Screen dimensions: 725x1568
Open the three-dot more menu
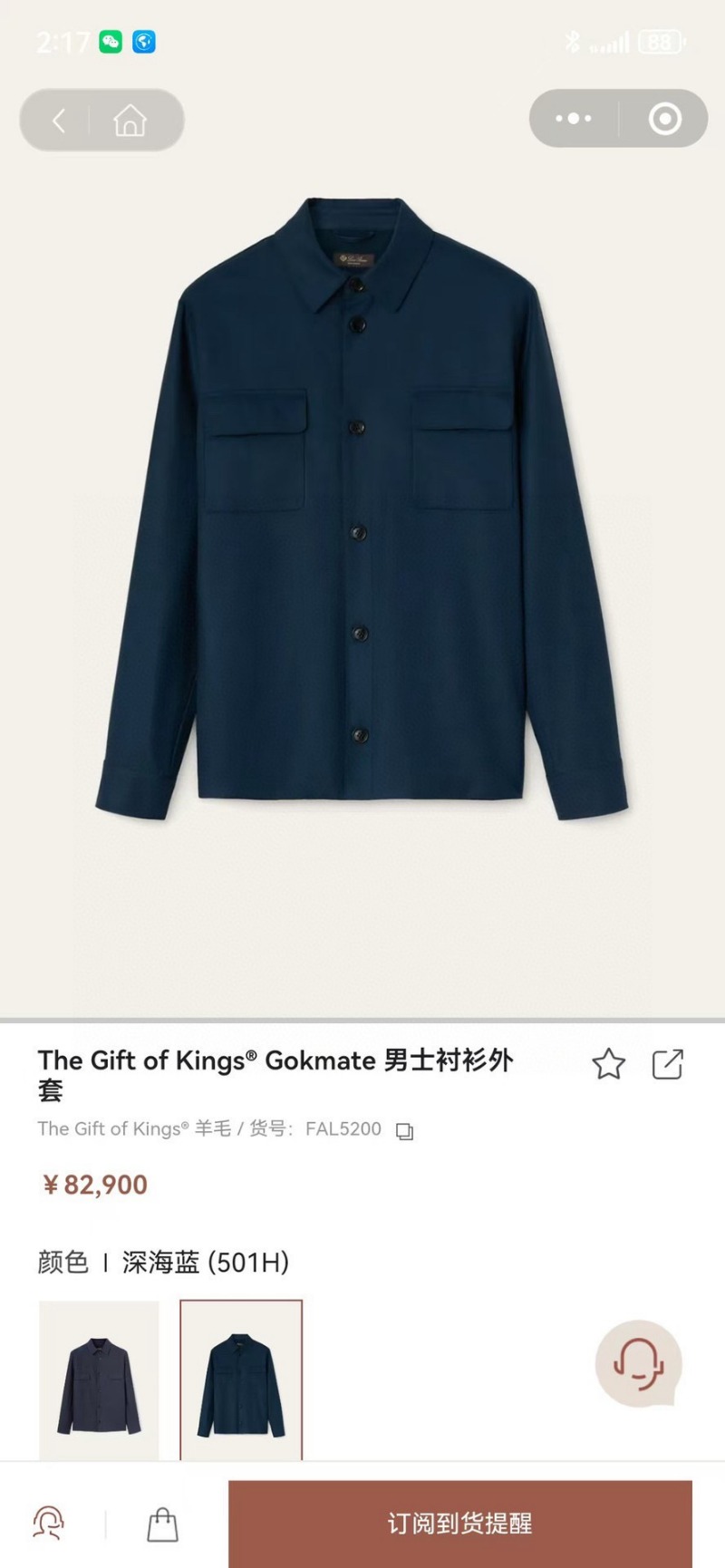(573, 119)
